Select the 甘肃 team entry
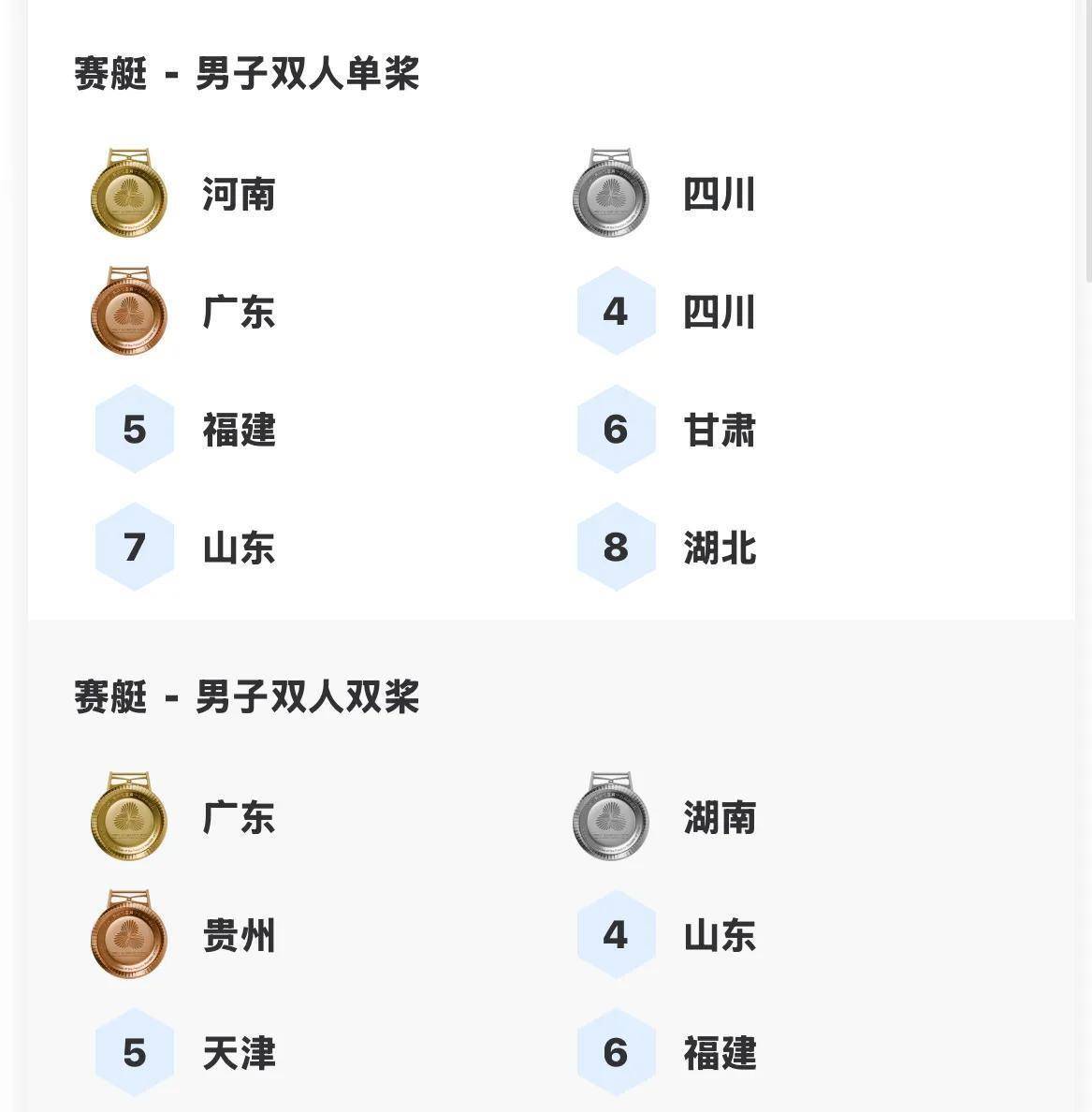The width and height of the screenshot is (1092, 1112). [x=719, y=432]
